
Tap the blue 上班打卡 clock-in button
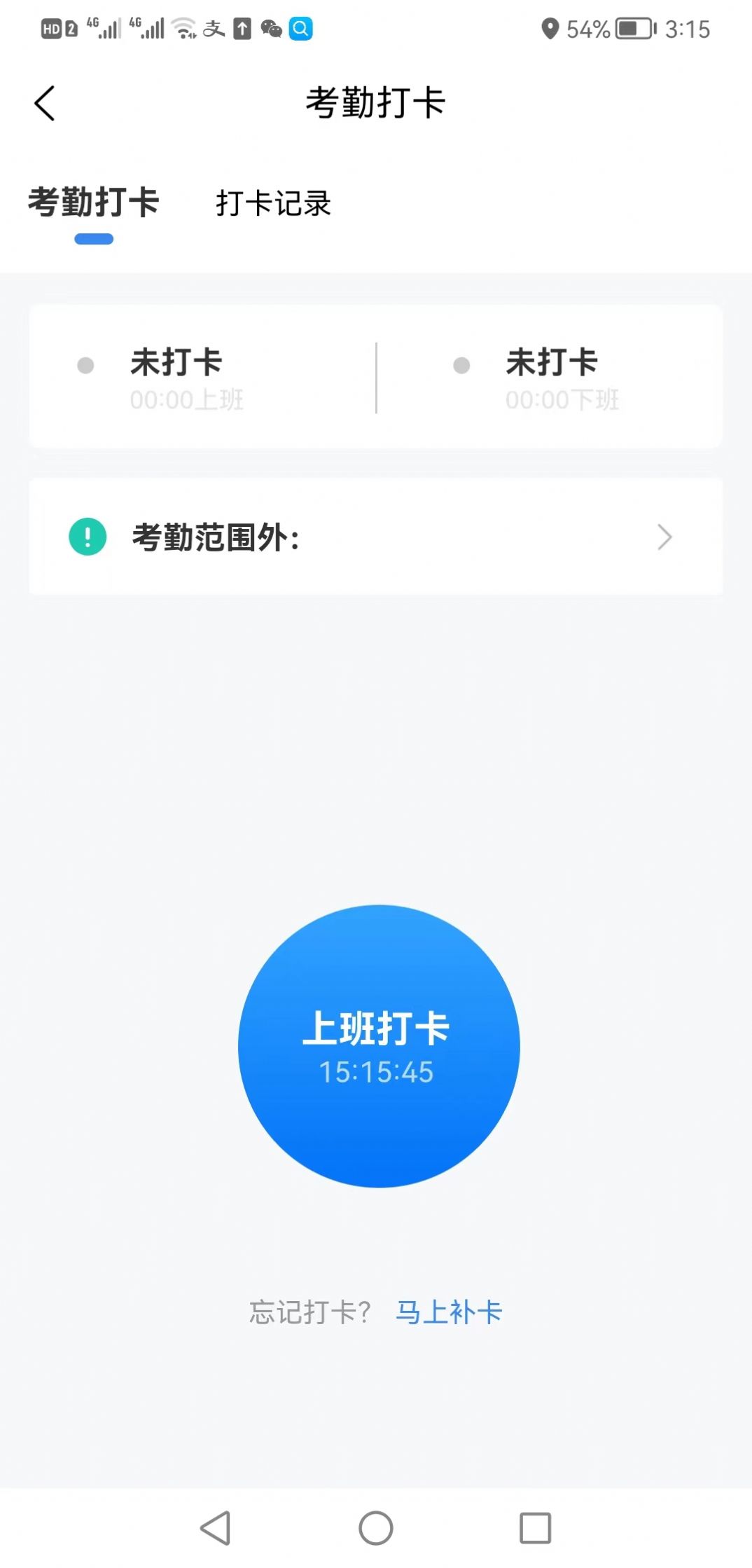pos(379,1046)
